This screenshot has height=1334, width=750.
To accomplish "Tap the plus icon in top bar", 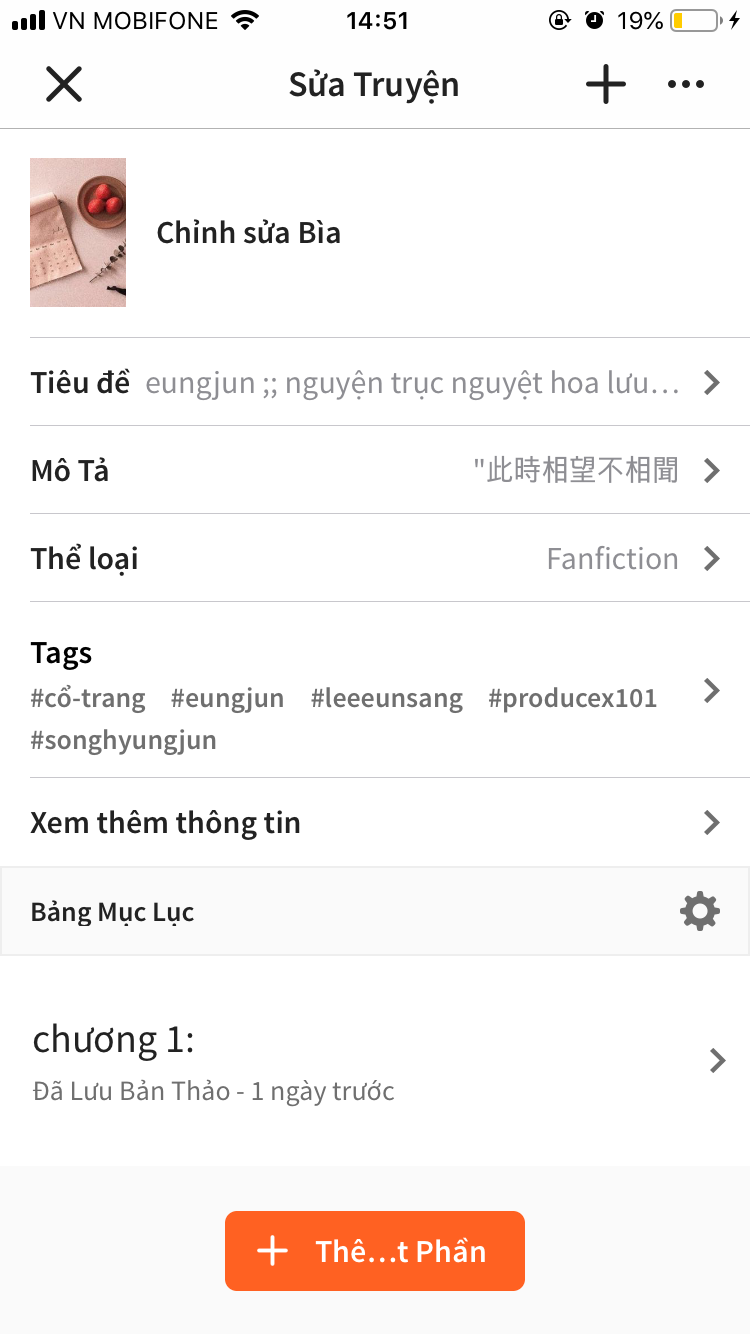I will [x=606, y=84].
